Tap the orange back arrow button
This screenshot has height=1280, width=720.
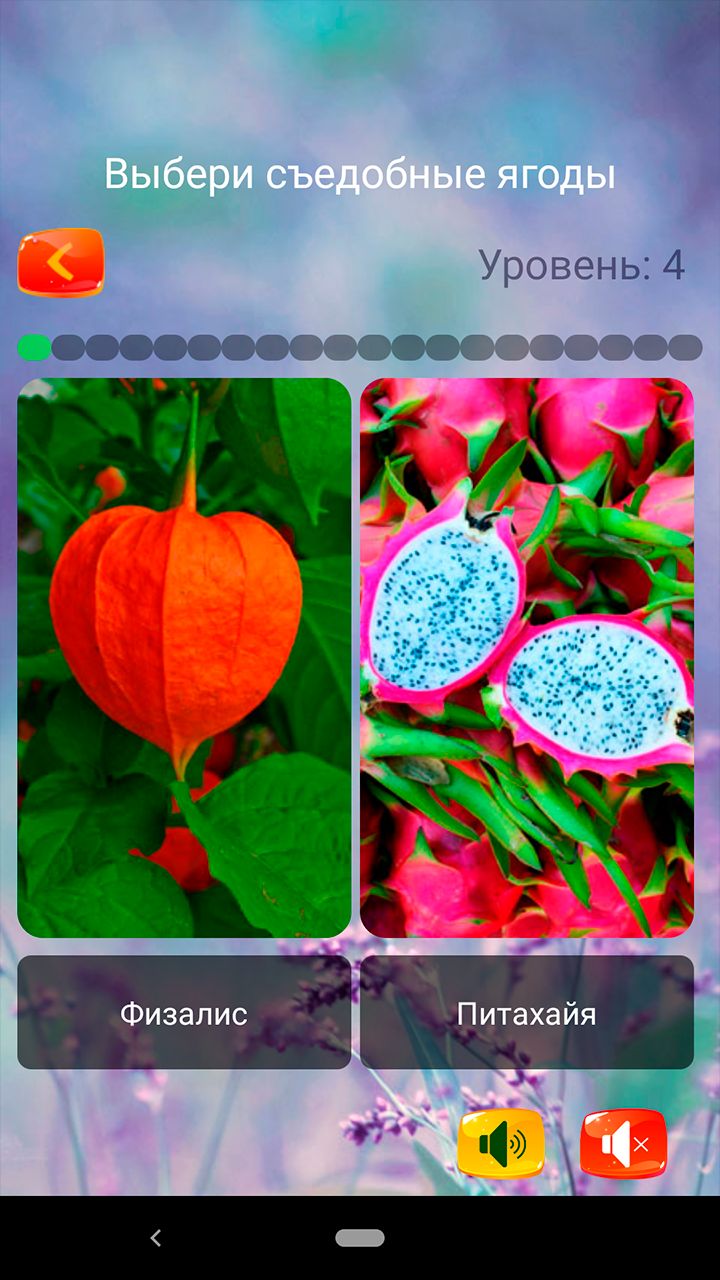pos(61,263)
